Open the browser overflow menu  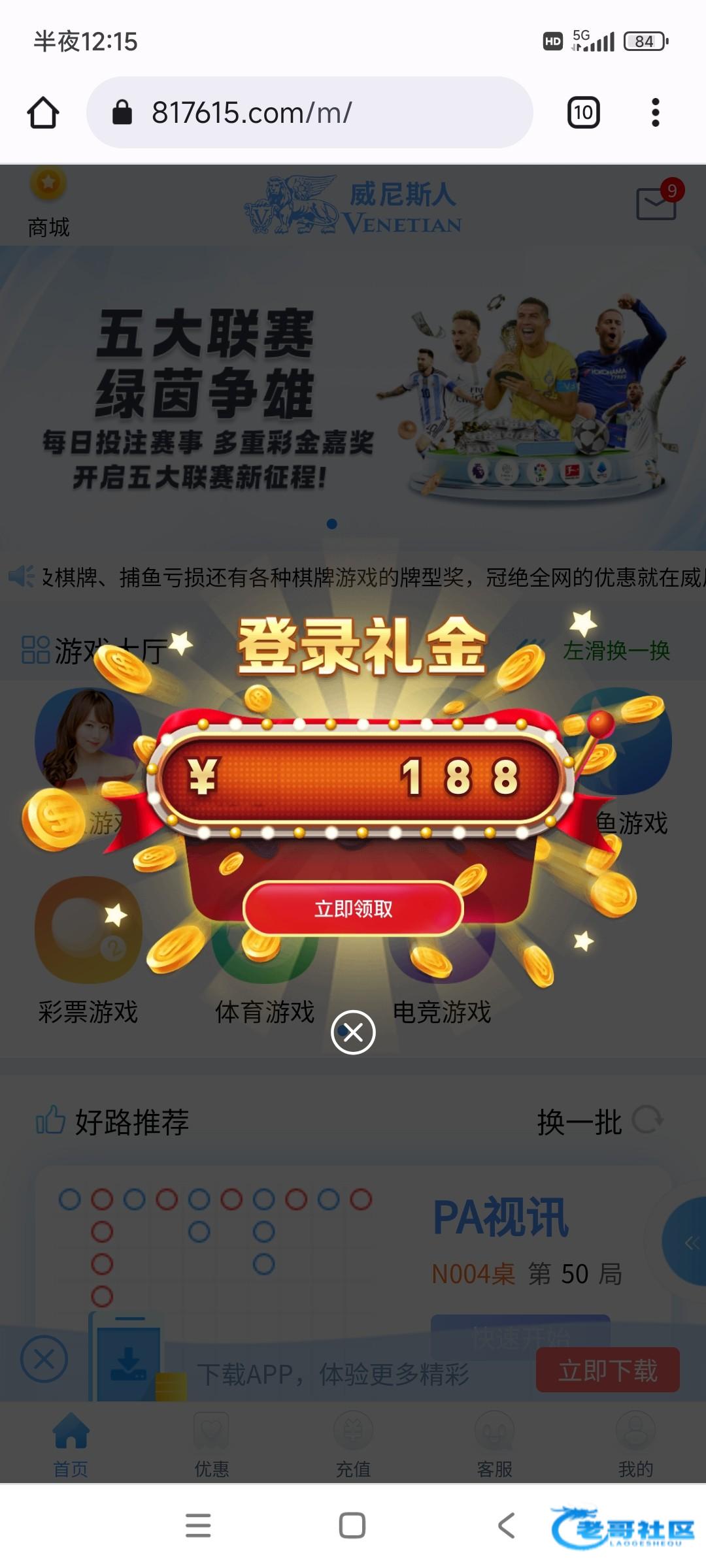click(x=655, y=112)
